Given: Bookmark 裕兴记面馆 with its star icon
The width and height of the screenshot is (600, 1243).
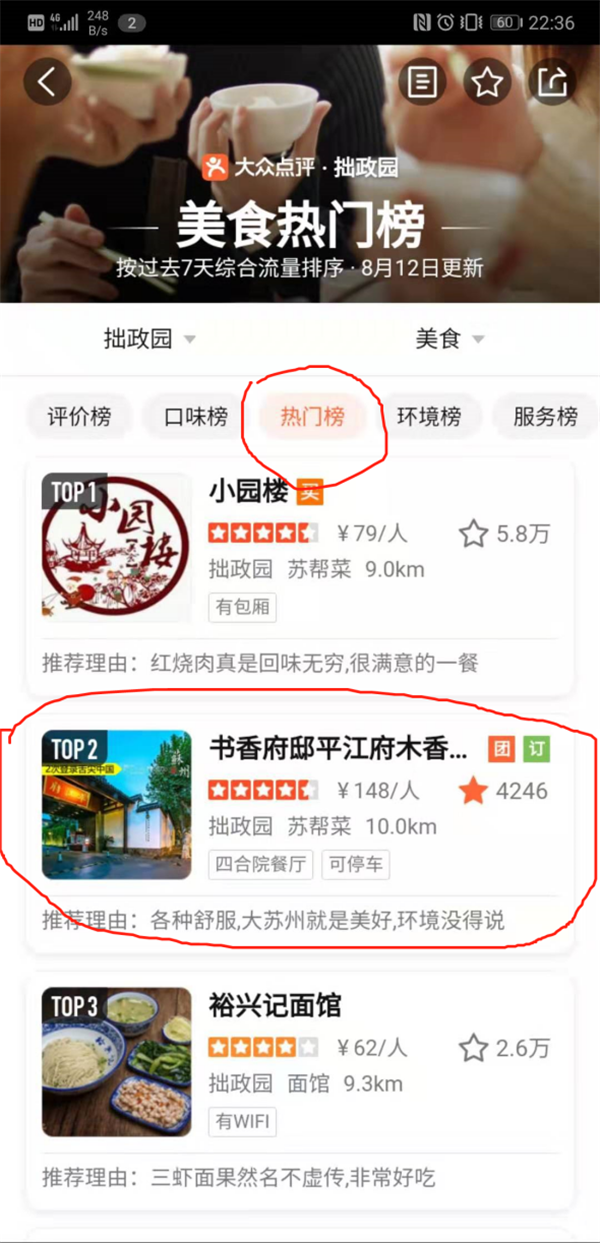Looking at the screenshot, I should coord(473,1048).
